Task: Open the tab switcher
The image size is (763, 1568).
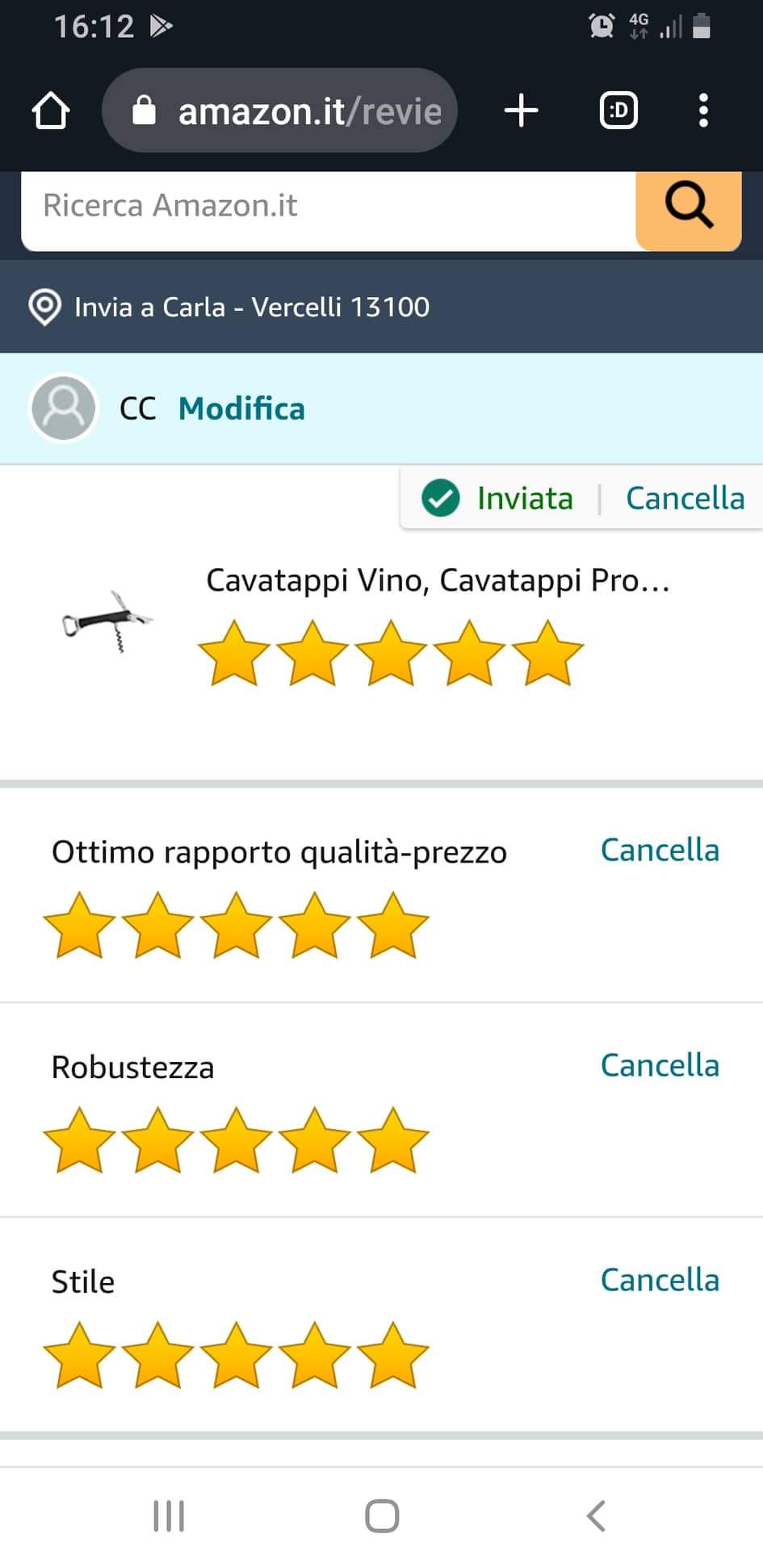Action: [x=618, y=111]
